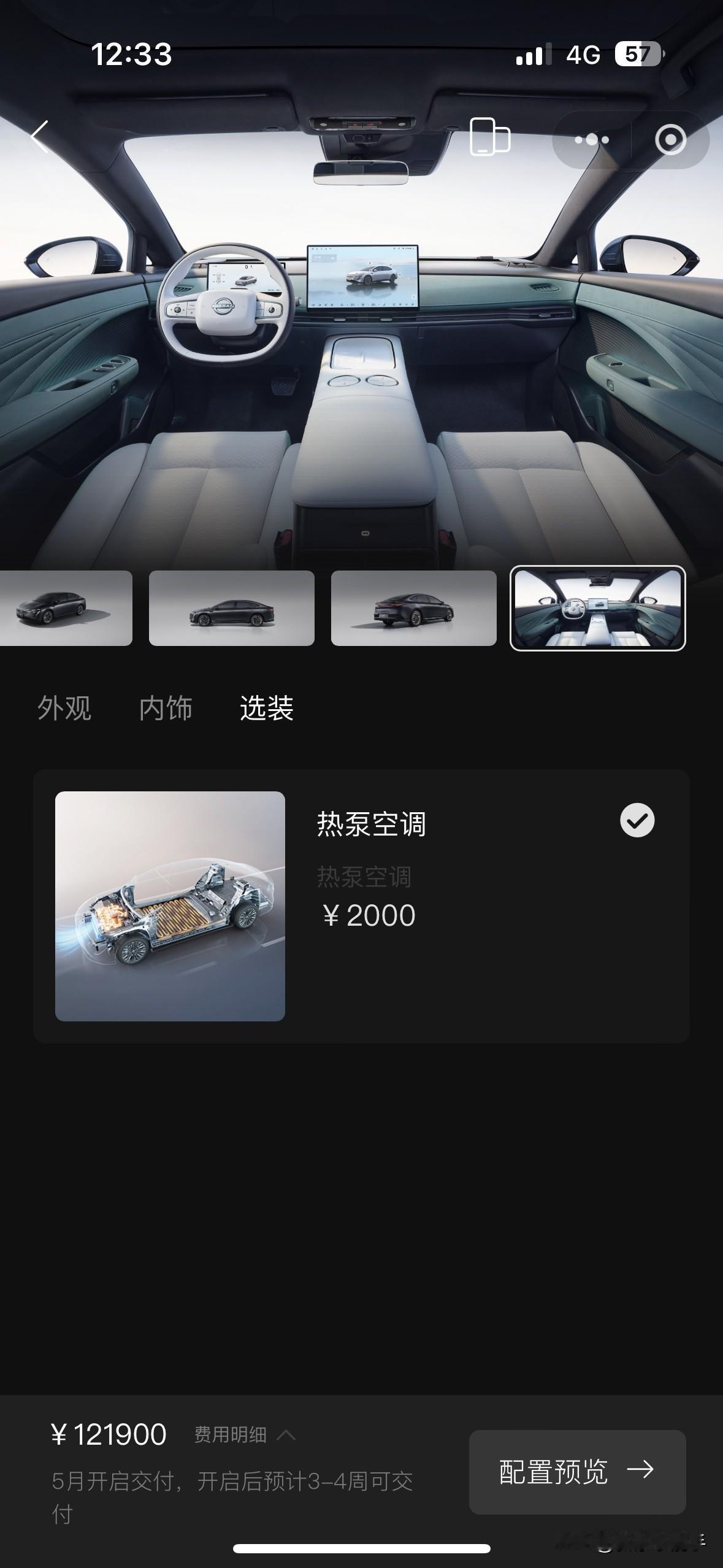Expand the 费用明细 cost breakdown

(244, 1435)
